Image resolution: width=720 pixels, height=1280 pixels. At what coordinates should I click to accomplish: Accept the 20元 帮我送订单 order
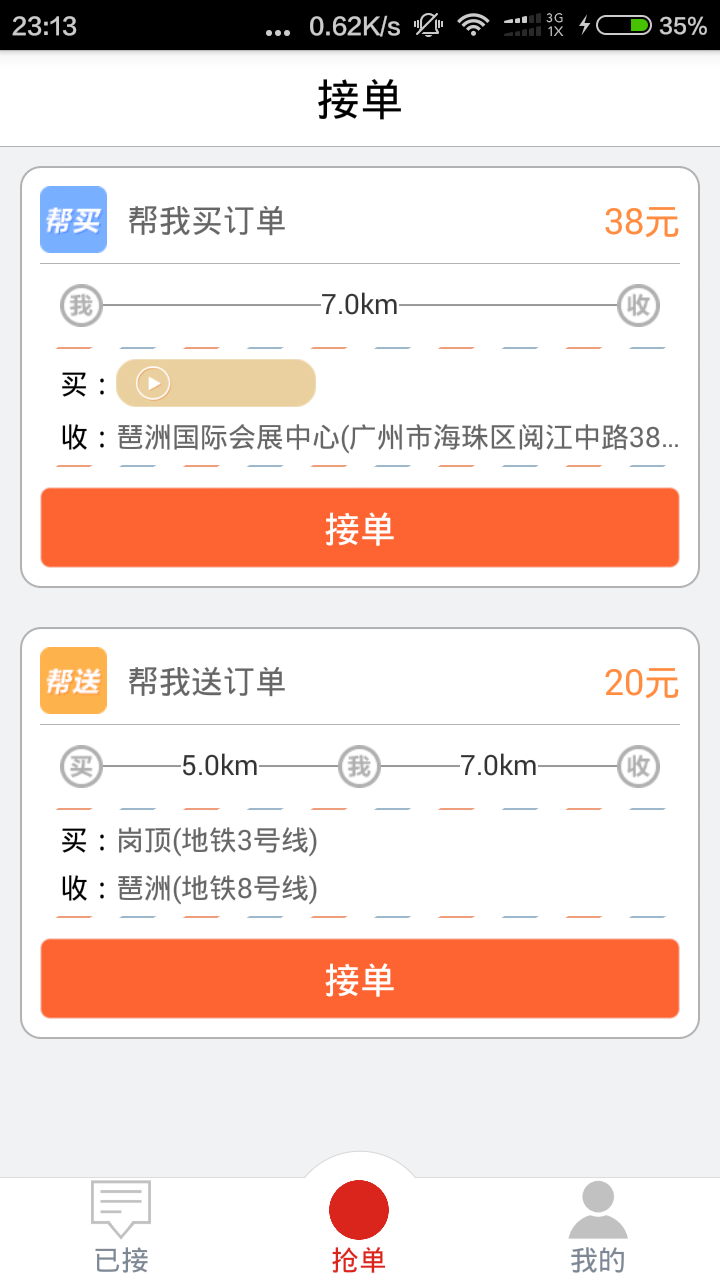point(360,979)
